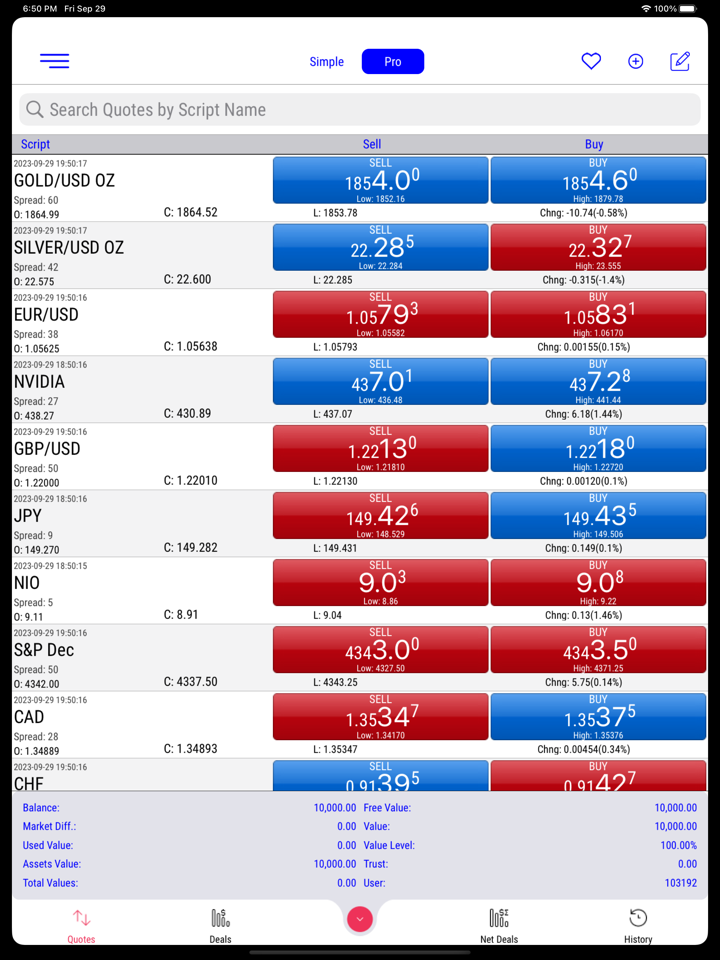Screen dimensions: 720x960
Task: Sell EUR/USD at 1.05793
Action: tap(380, 314)
